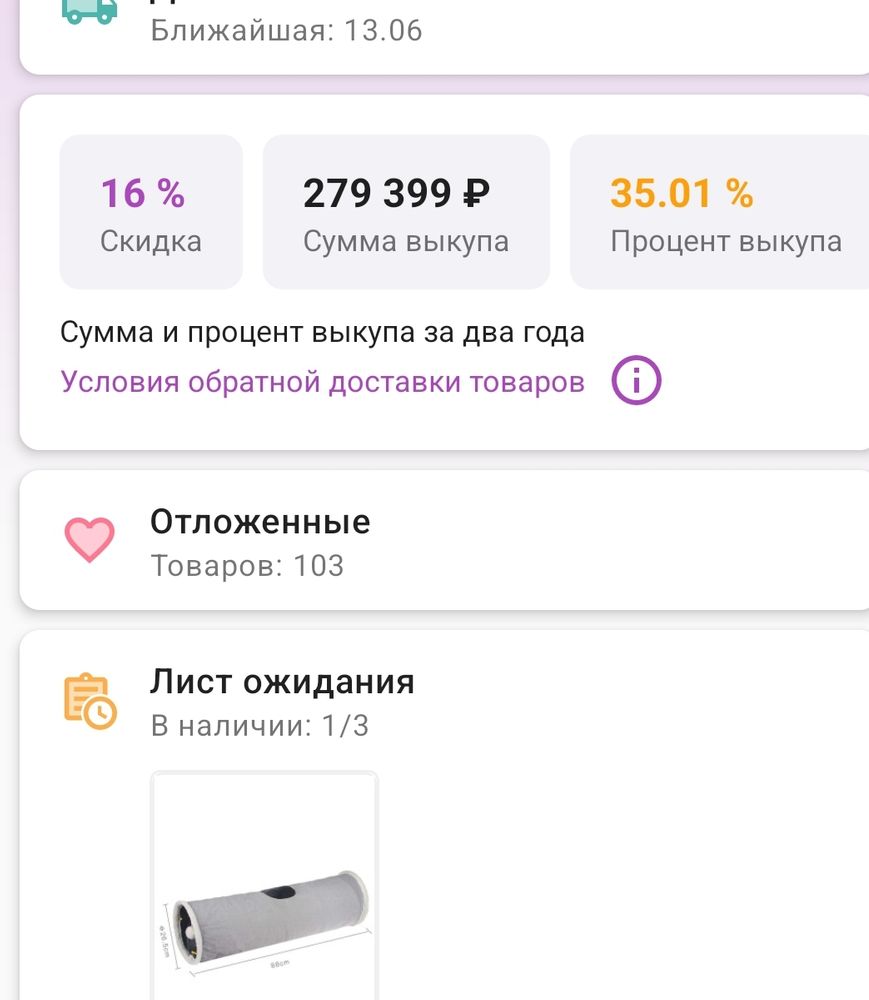Open Условия обратной доставки товаров link
869x1000 pixels.
tap(322, 380)
